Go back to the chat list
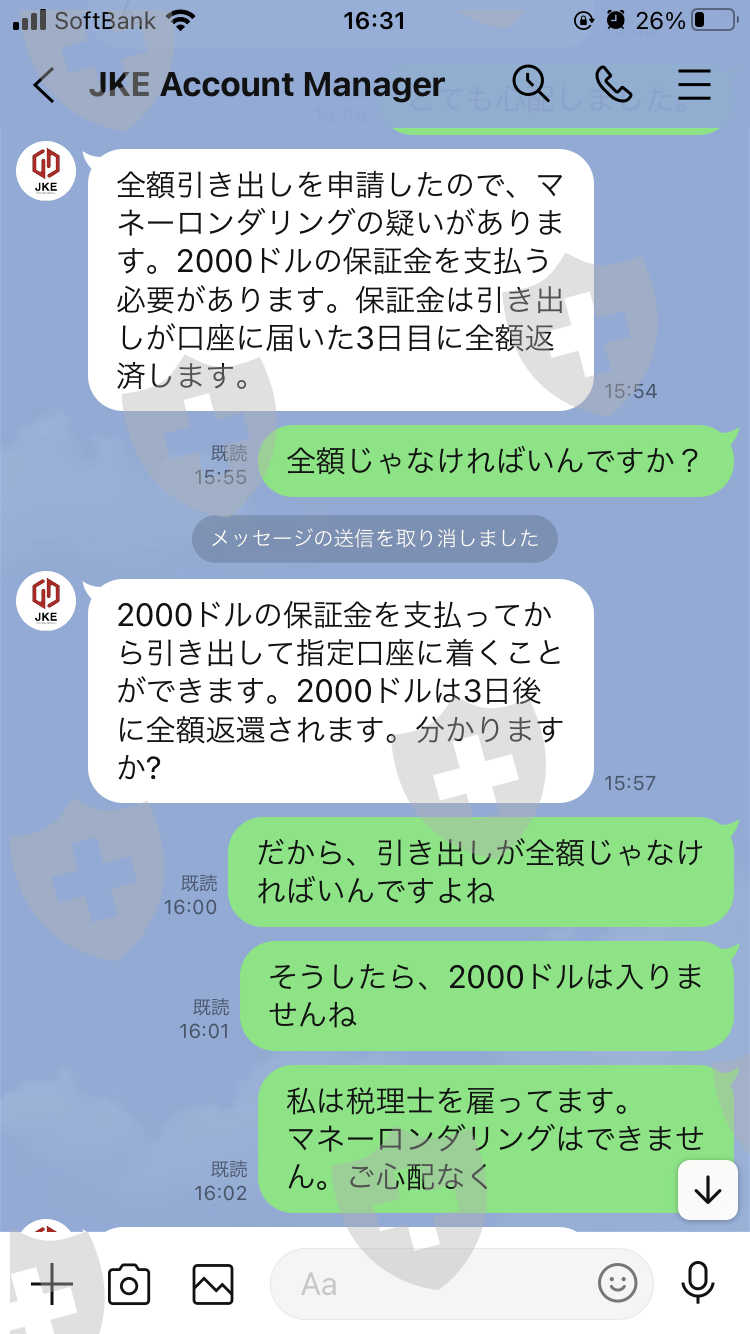Viewport: 750px width, 1334px height. pos(42,85)
